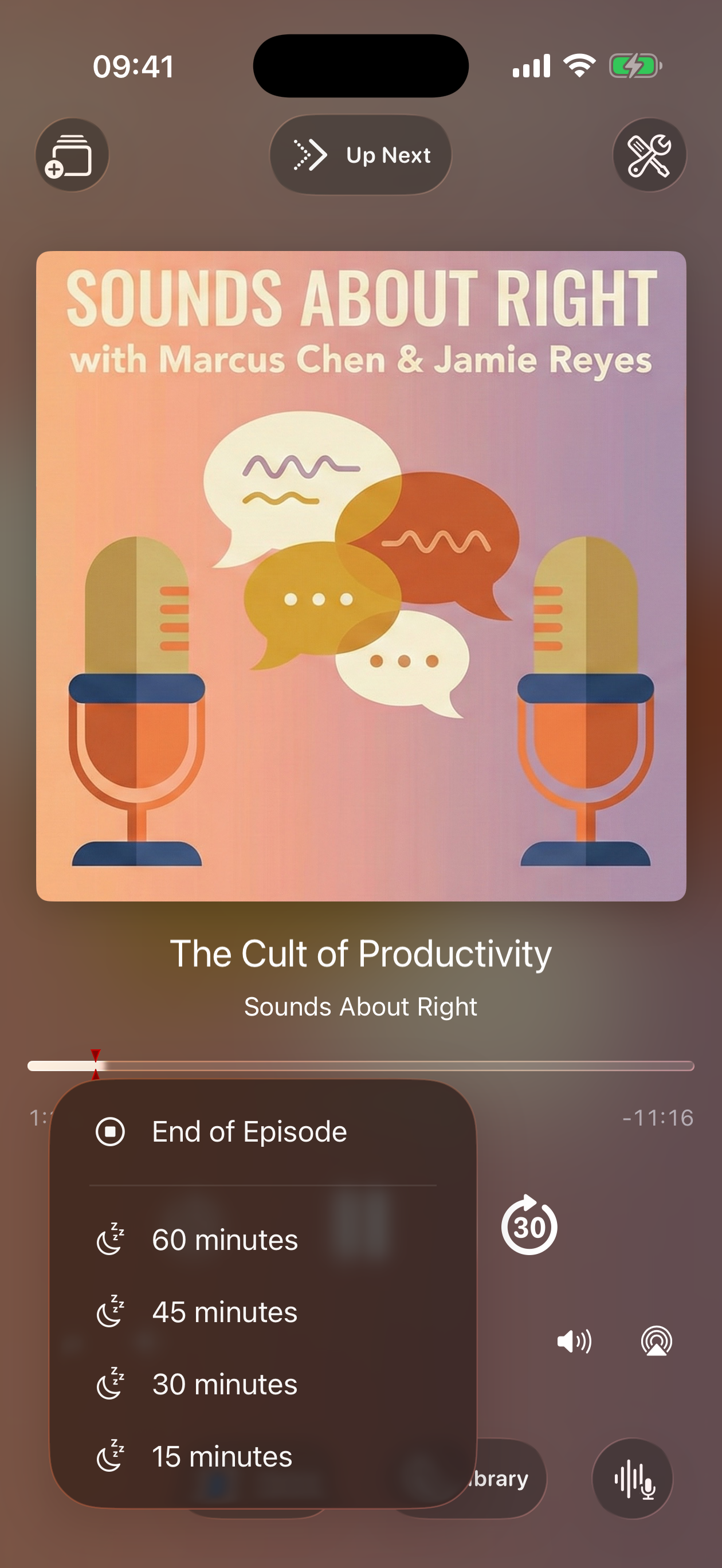Open AirPlay output options
The height and width of the screenshot is (1568, 722).
click(x=656, y=1341)
